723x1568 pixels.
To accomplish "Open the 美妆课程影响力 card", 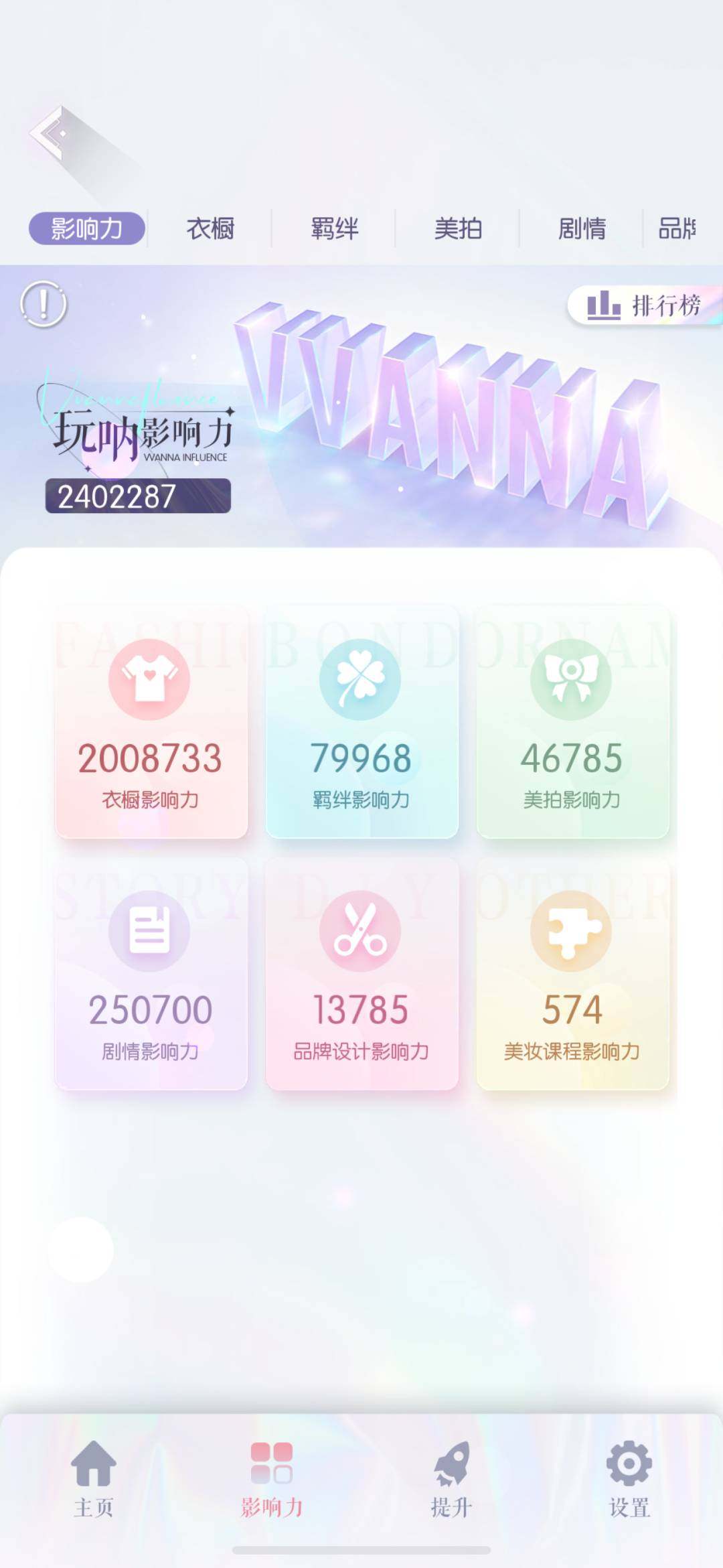I will [573, 975].
